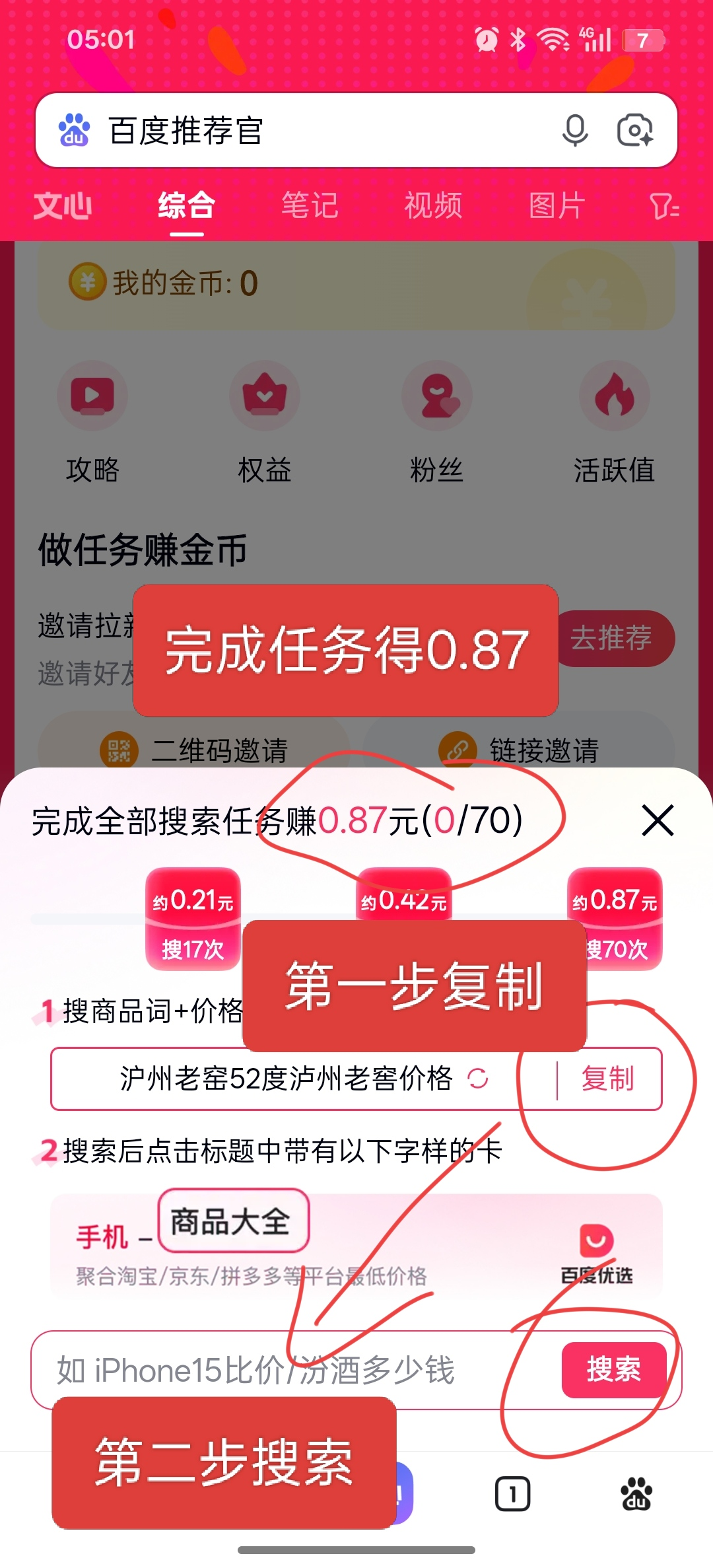The height and width of the screenshot is (1568, 713).
Task: Close the search task panel
Action: 658,820
